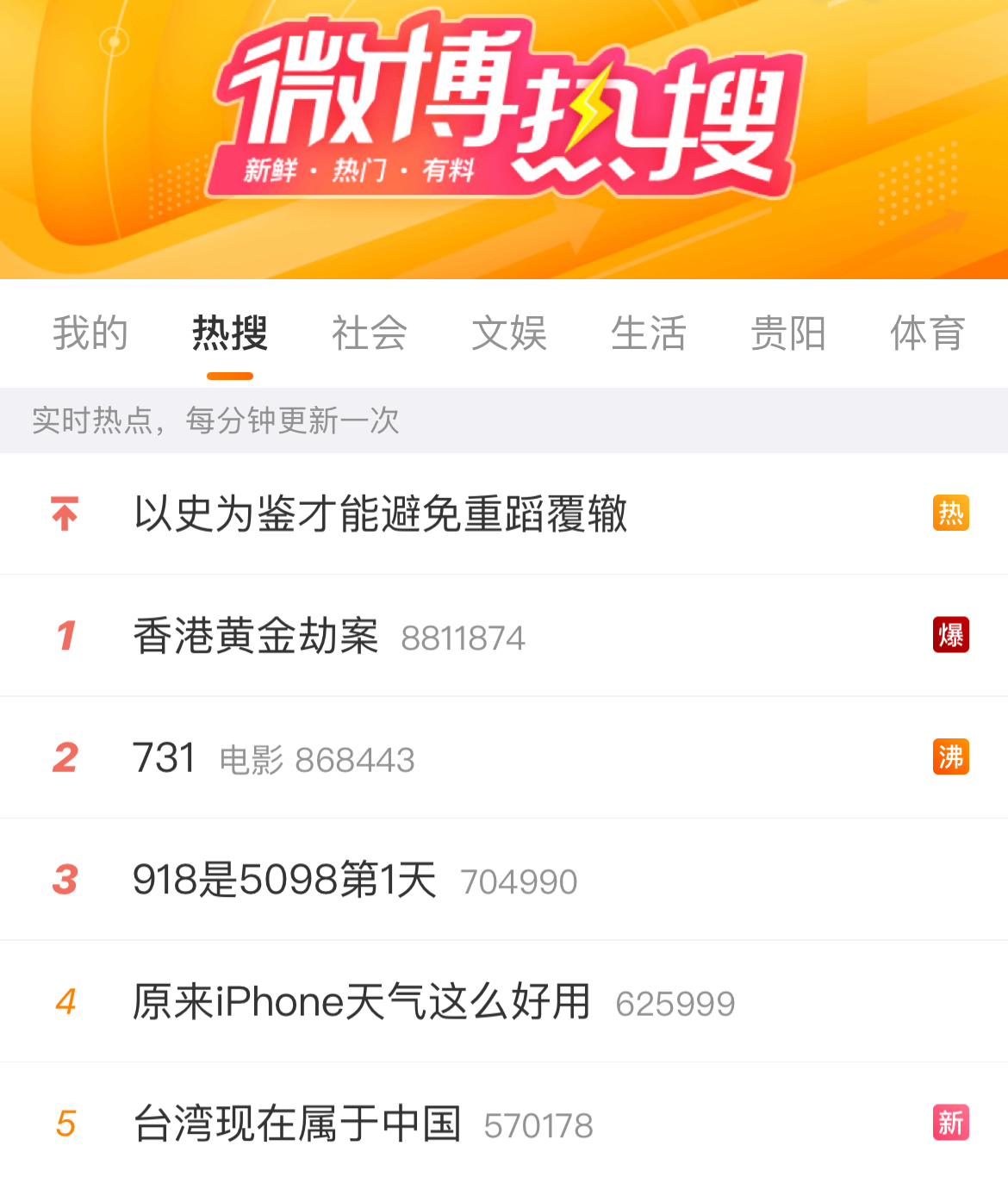The height and width of the screenshot is (1183, 1008).
Task: Open hot search 香港黄金劫案
Action: coord(256,637)
